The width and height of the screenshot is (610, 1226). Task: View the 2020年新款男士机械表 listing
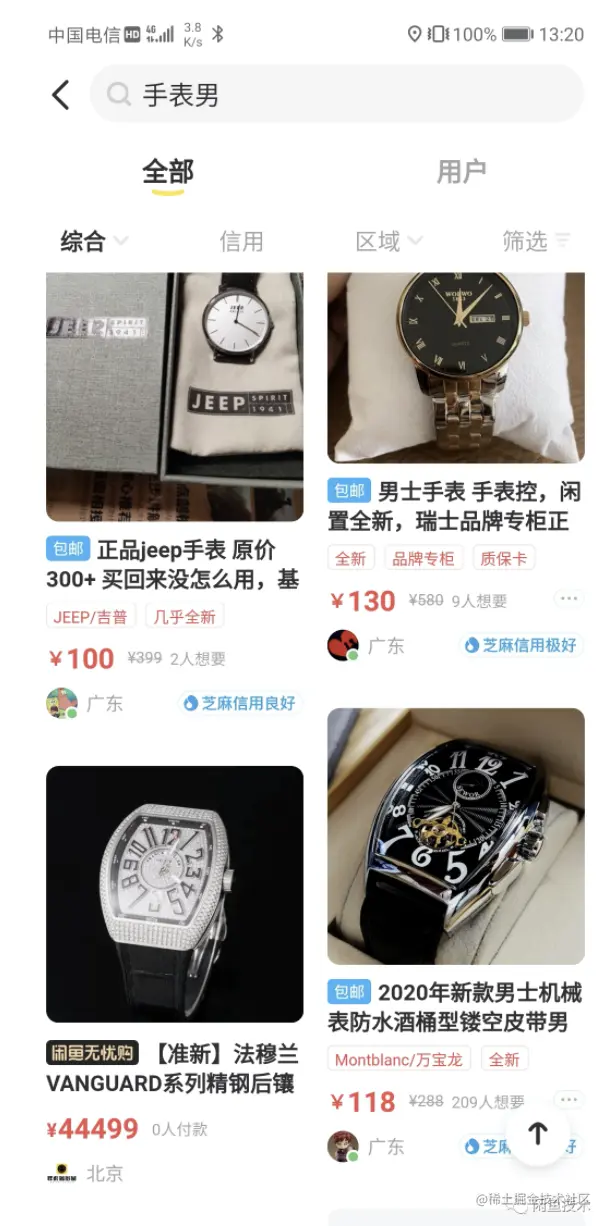pyautogui.click(x=455, y=836)
